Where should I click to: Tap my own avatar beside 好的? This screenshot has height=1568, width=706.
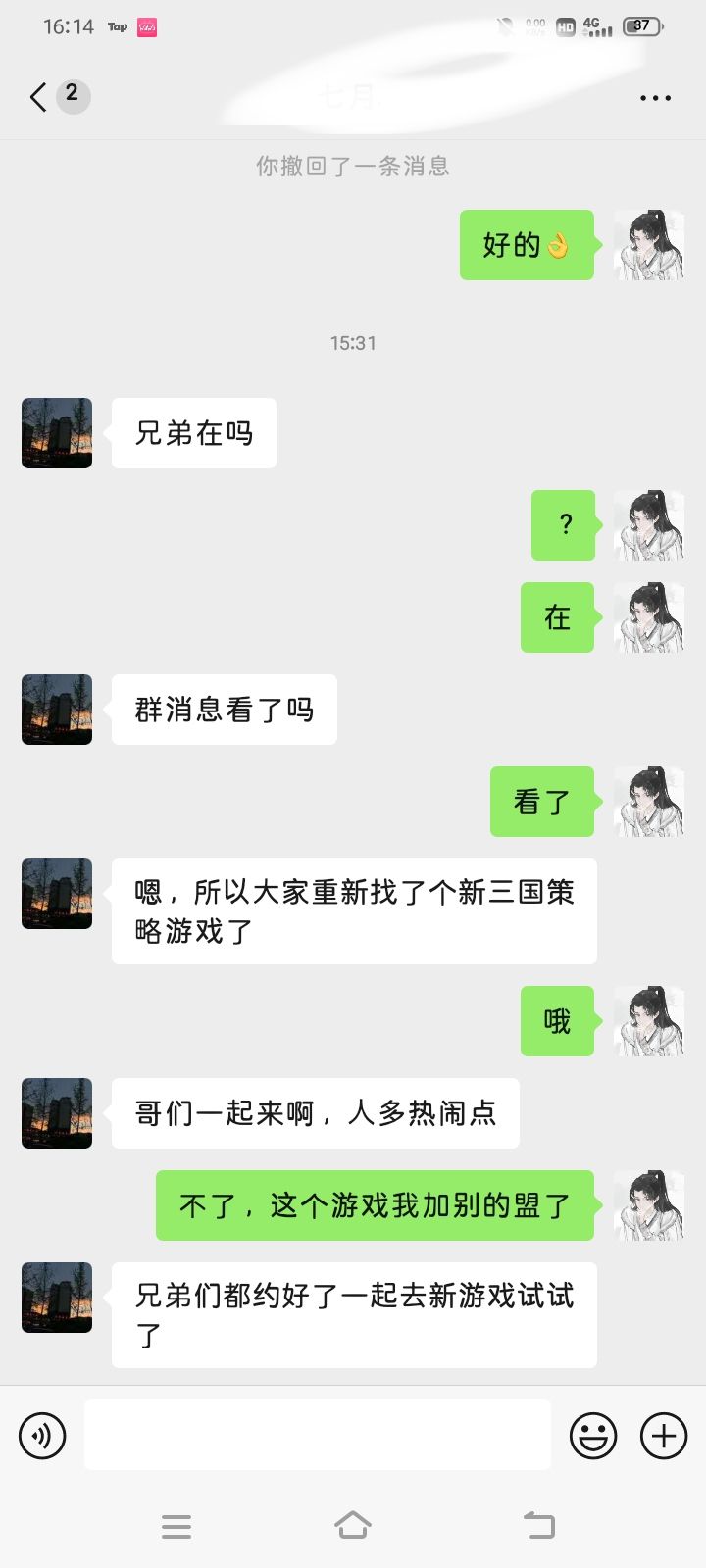648,245
